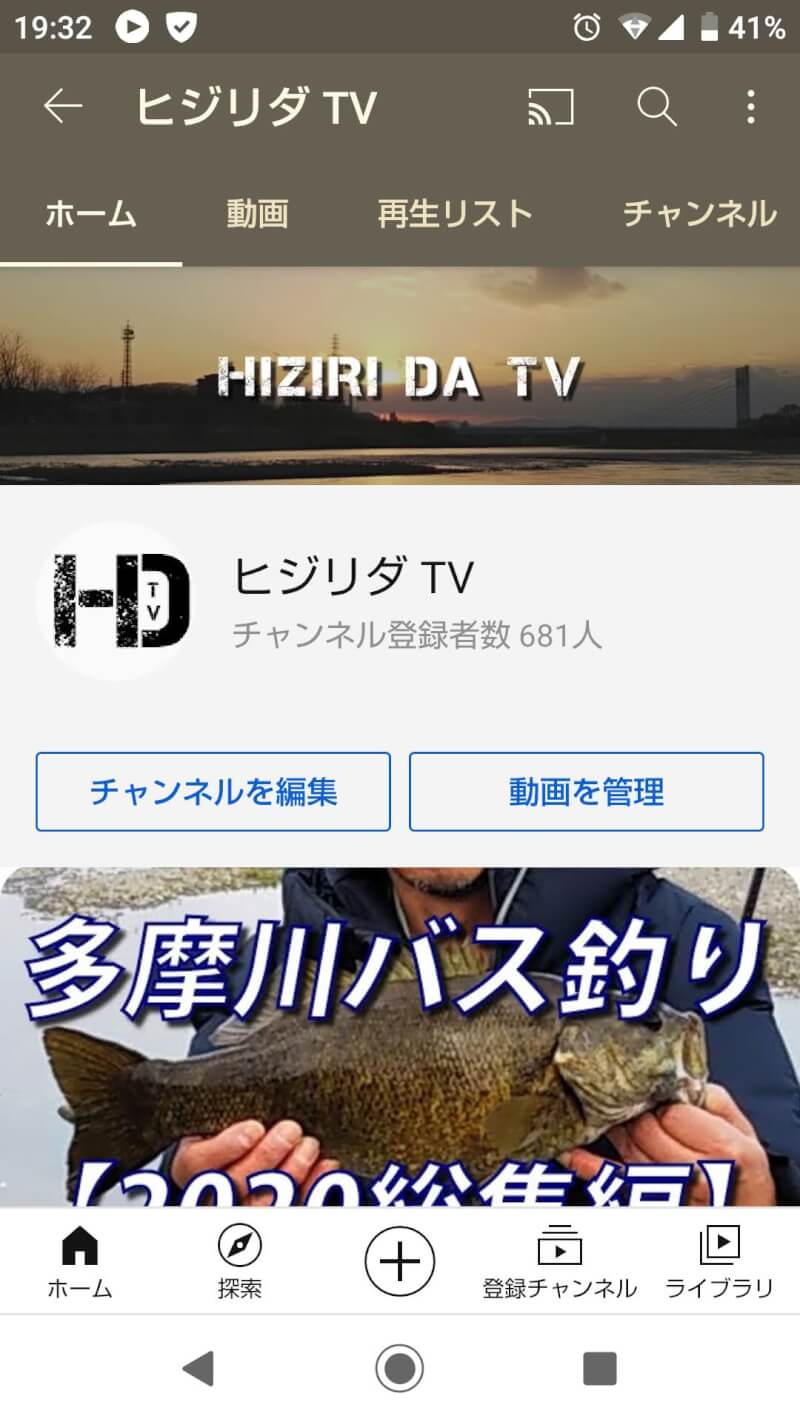Open search from the app bar
Viewport: 800px width, 1422px height.
click(x=657, y=107)
